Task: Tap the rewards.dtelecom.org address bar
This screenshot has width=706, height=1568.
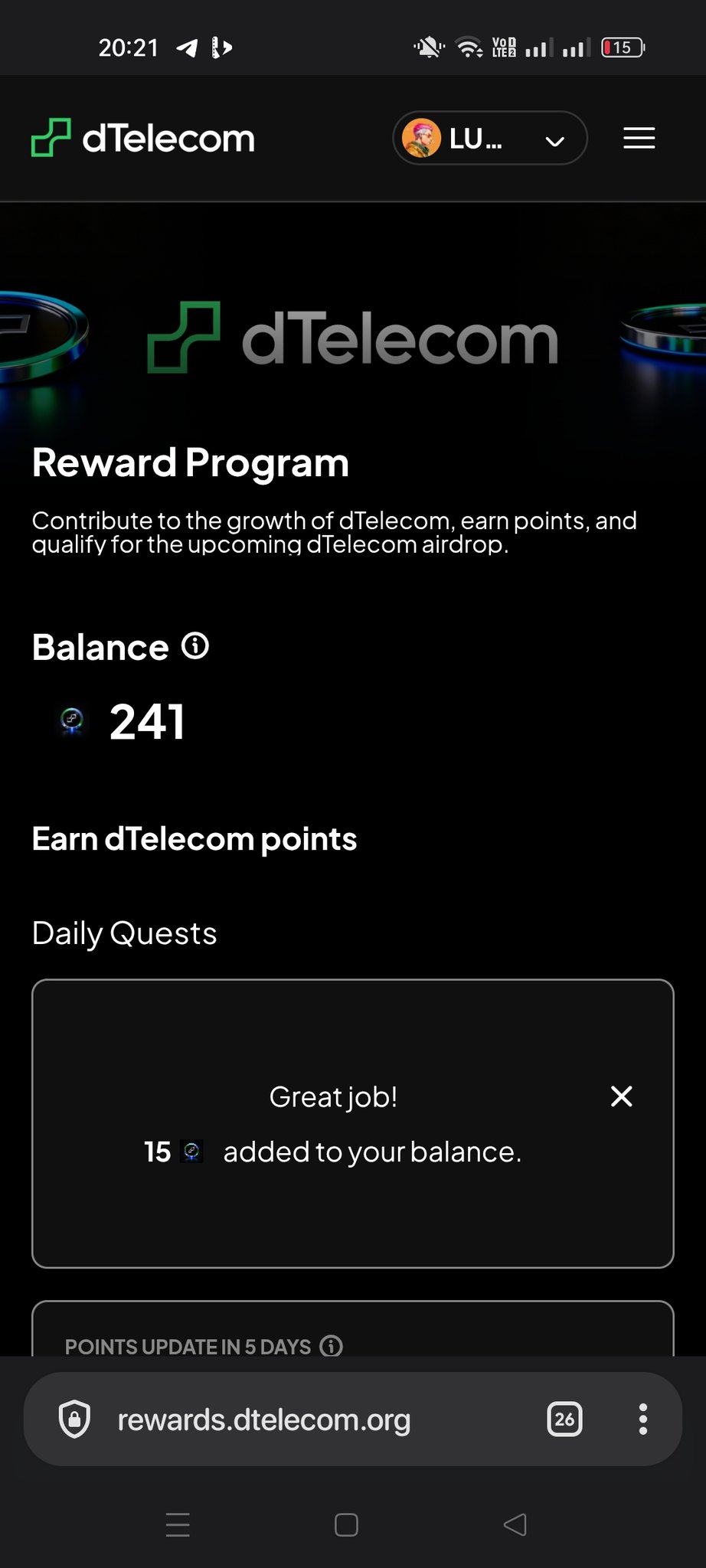Action: coord(264,1419)
